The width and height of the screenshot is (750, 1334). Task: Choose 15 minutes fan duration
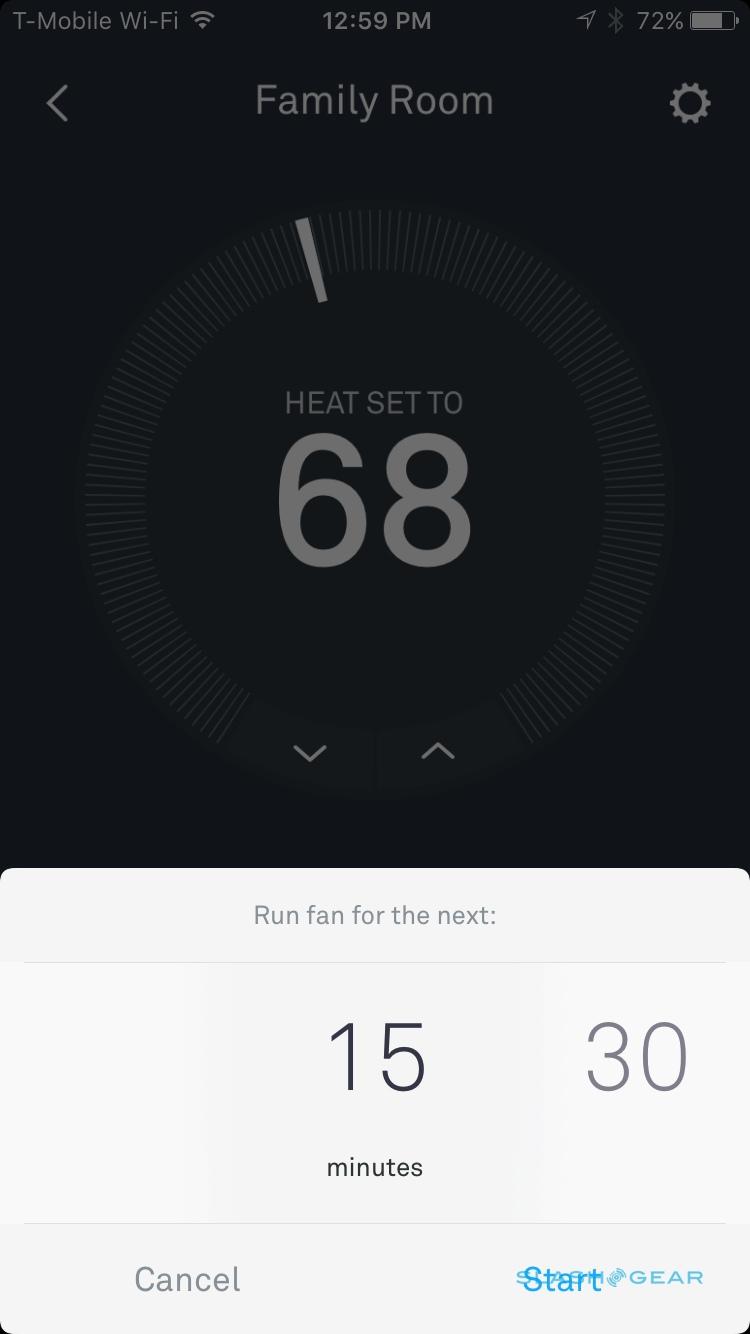pos(376,1057)
